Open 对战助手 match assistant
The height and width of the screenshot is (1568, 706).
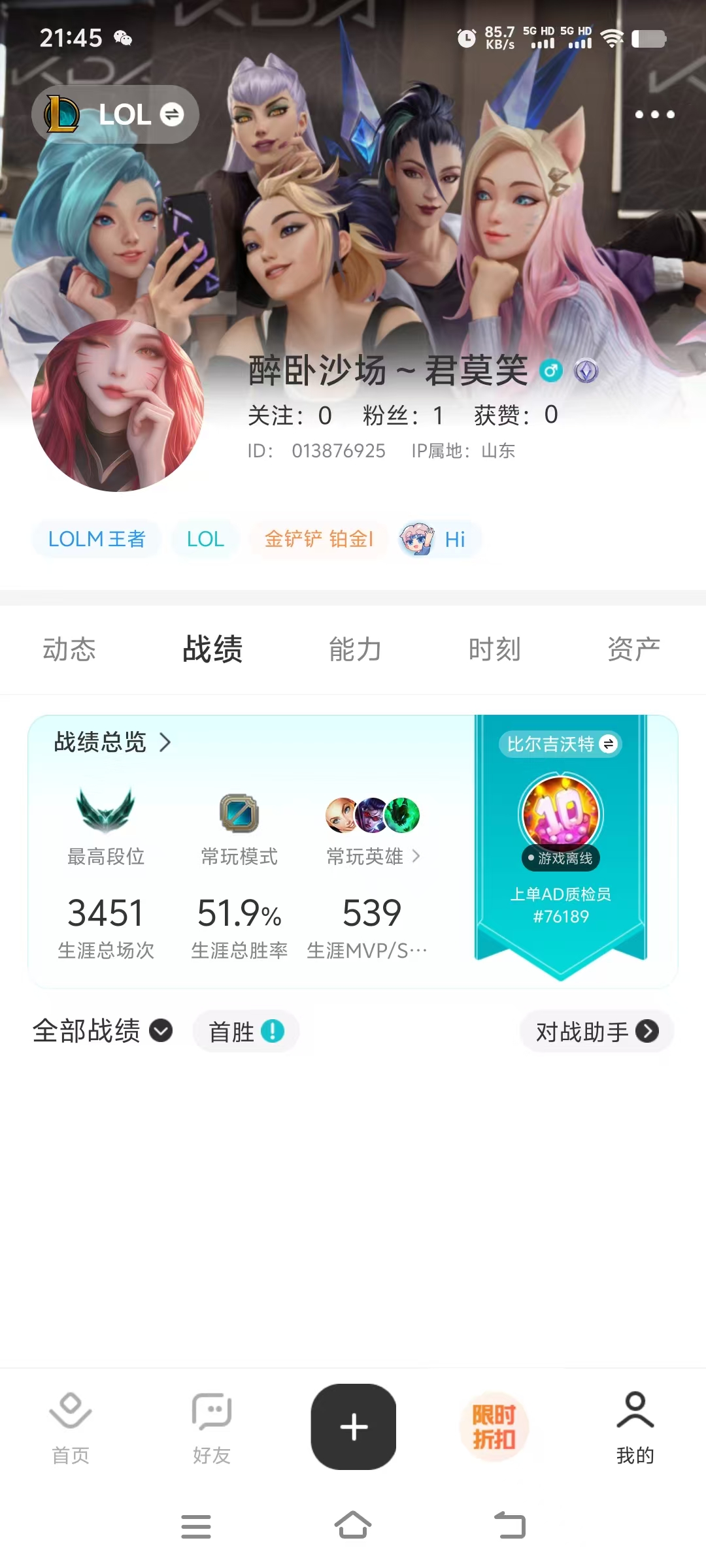tap(596, 1032)
